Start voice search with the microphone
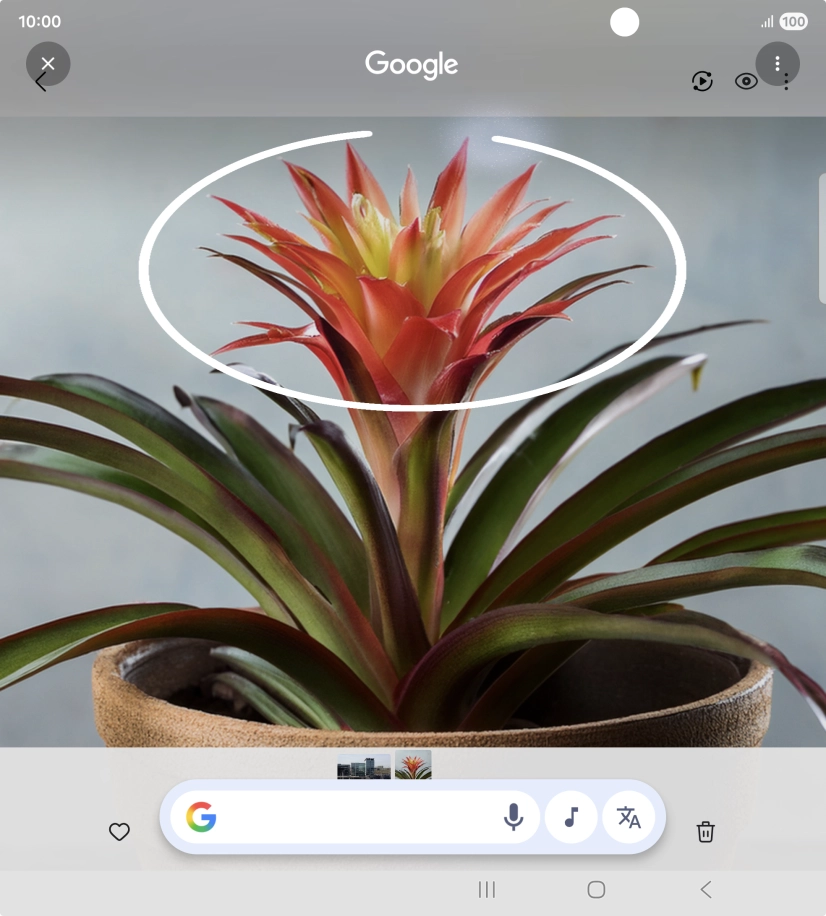This screenshot has height=916, width=826. (x=513, y=817)
